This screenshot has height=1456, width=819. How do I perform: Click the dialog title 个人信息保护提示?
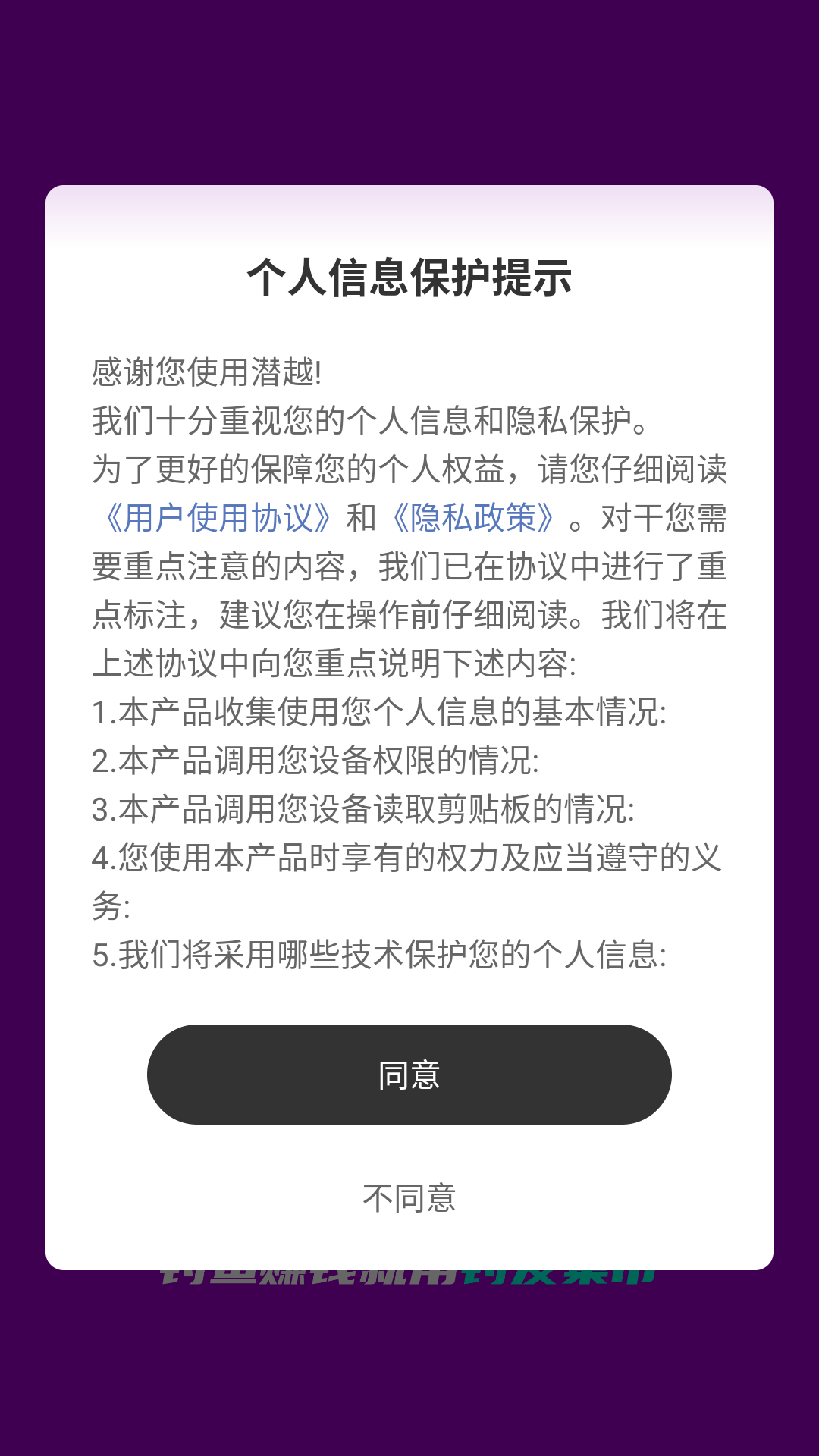(x=409, y=277)
